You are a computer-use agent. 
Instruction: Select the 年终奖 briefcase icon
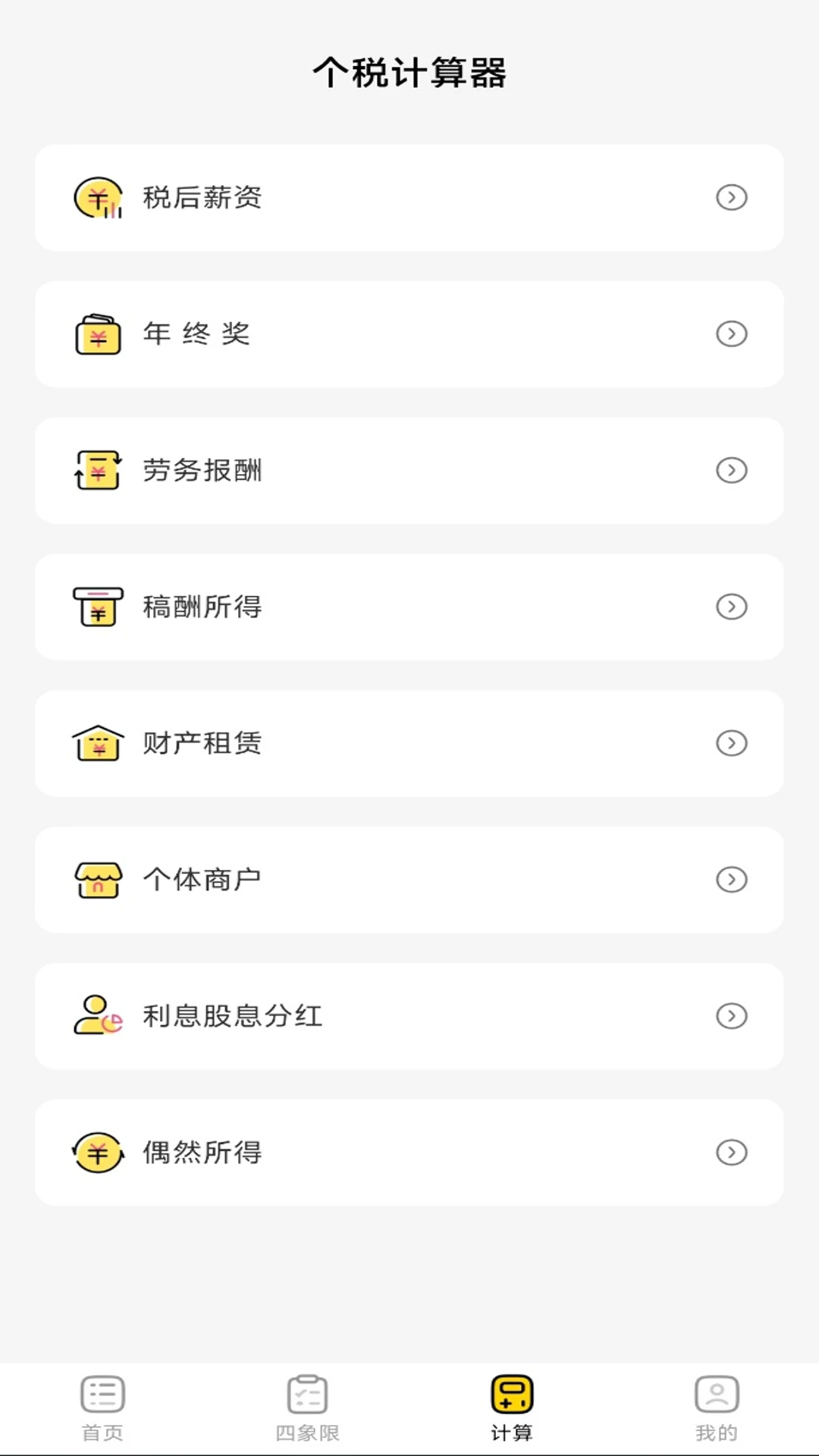[x=99, y=334]
